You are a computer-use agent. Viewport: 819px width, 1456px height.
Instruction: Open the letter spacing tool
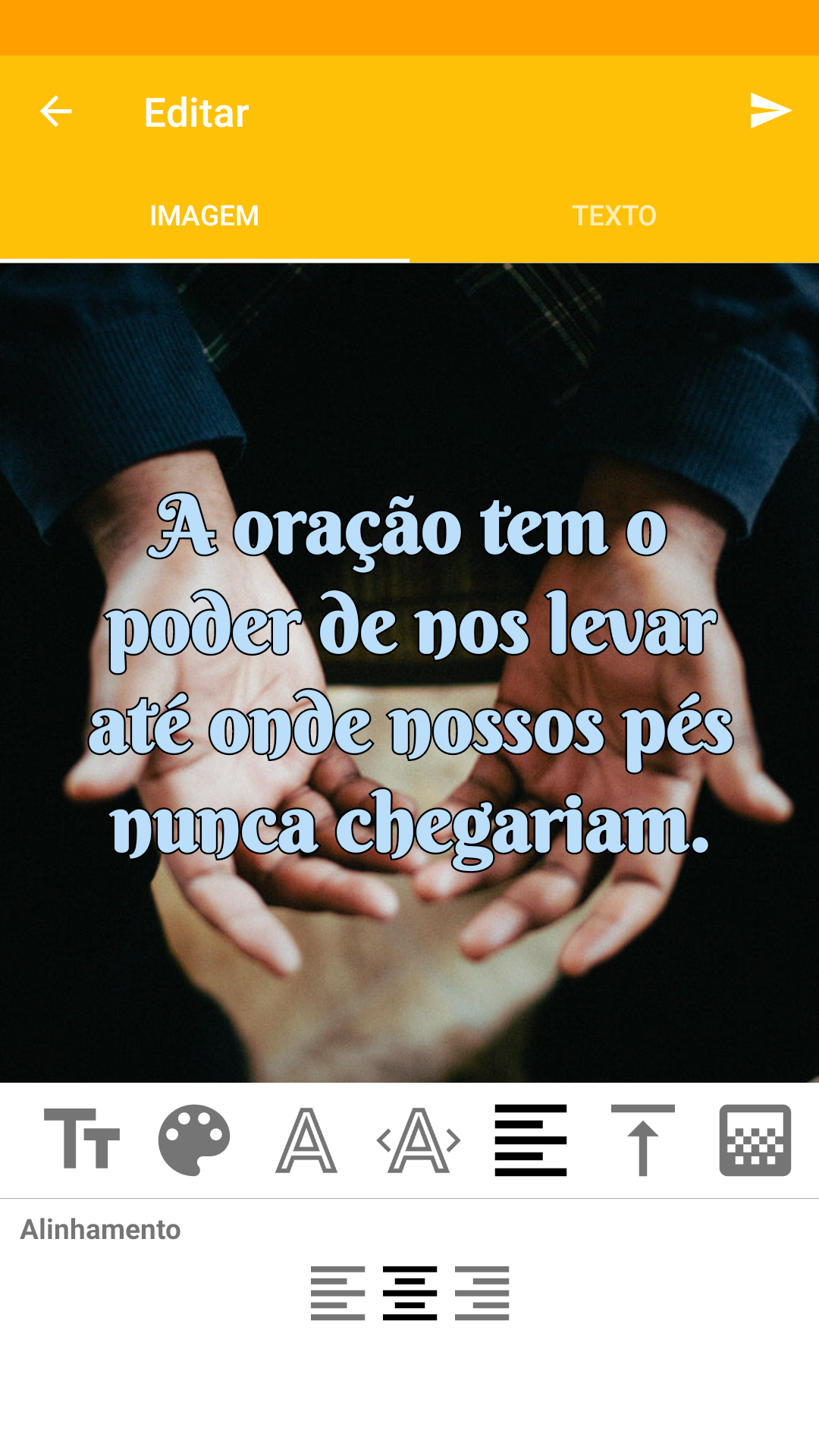[419, 1140]
